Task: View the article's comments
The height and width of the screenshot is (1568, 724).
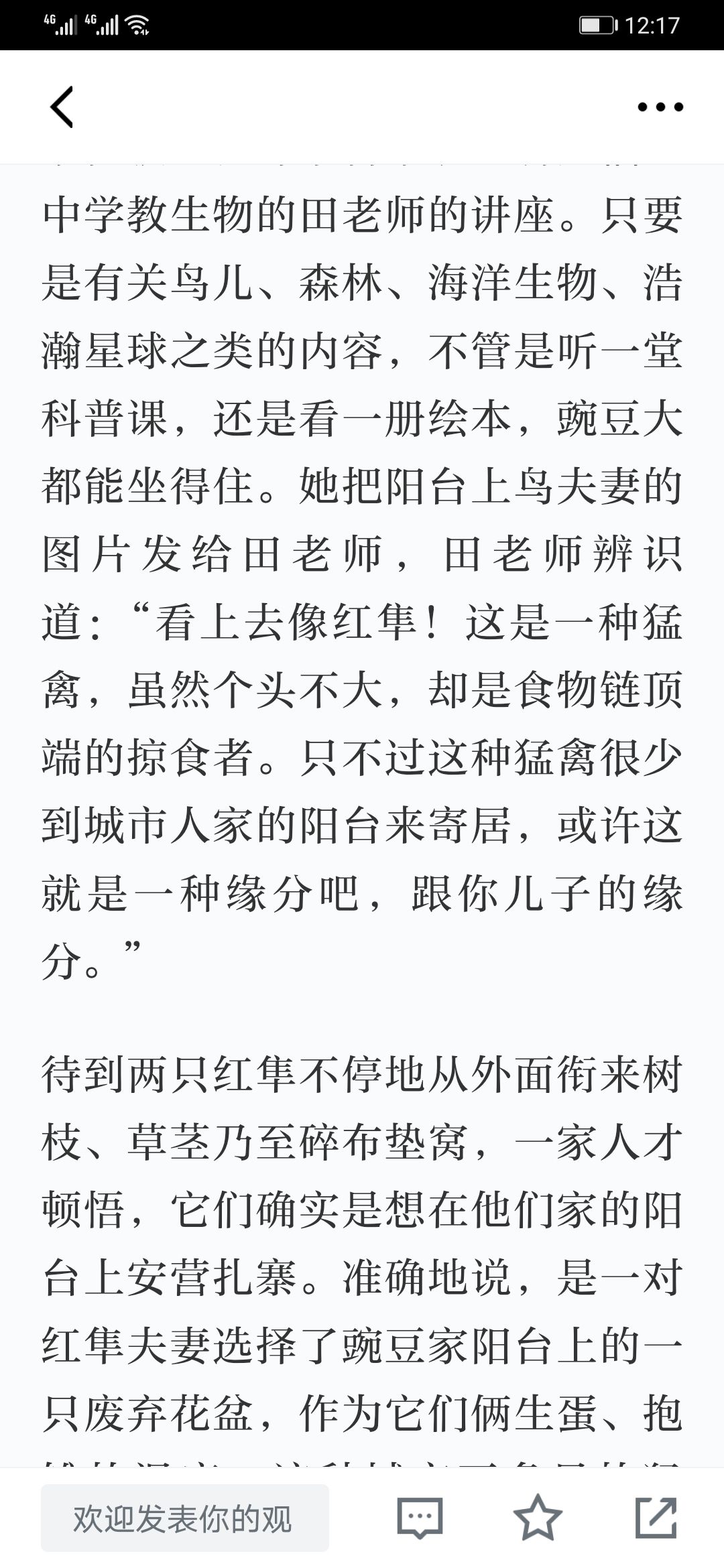Action: (x=420, y=1518)
